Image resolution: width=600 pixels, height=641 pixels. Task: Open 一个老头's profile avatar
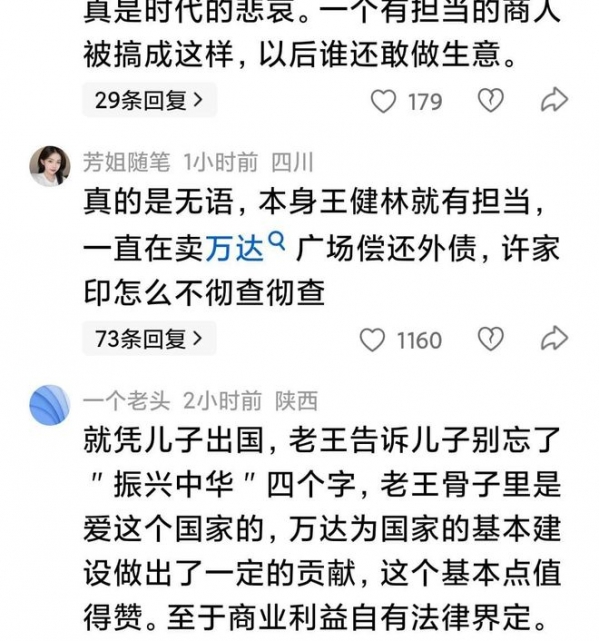(x=49, y=405)
